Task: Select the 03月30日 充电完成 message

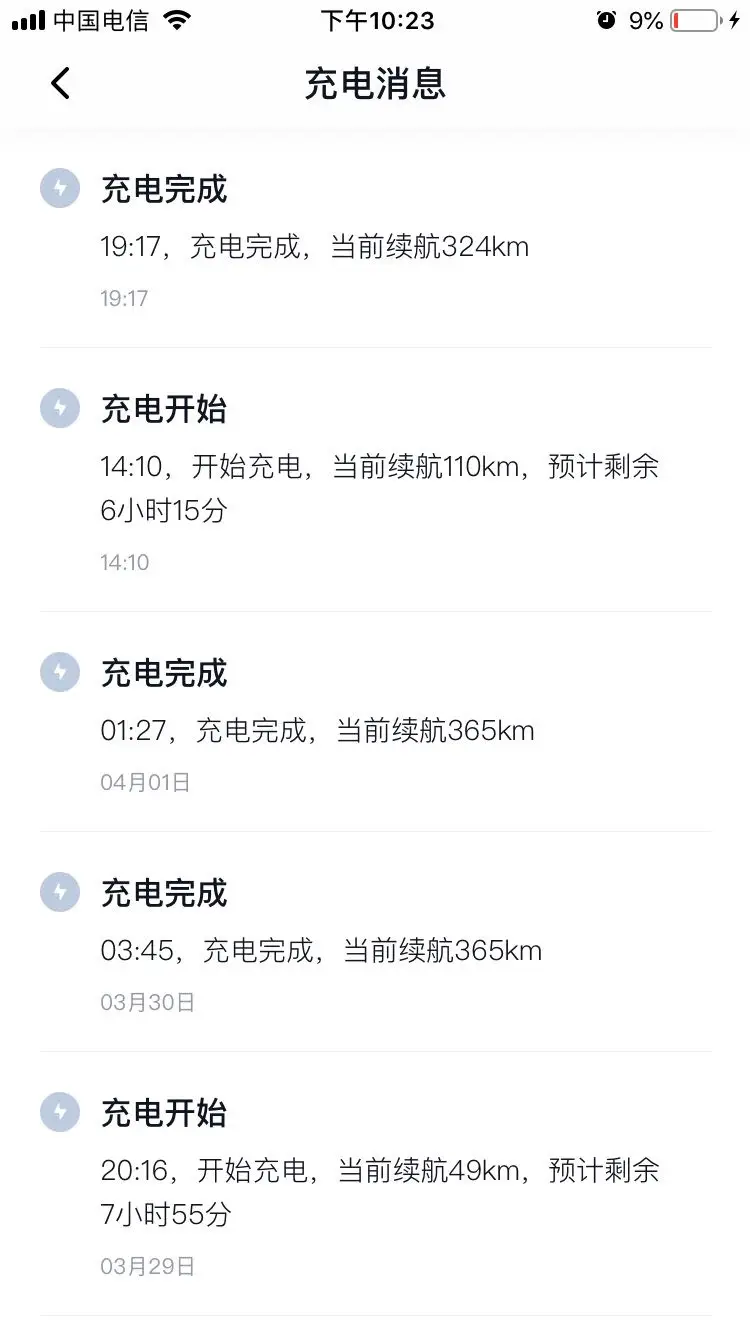Action: click(375, 942)
